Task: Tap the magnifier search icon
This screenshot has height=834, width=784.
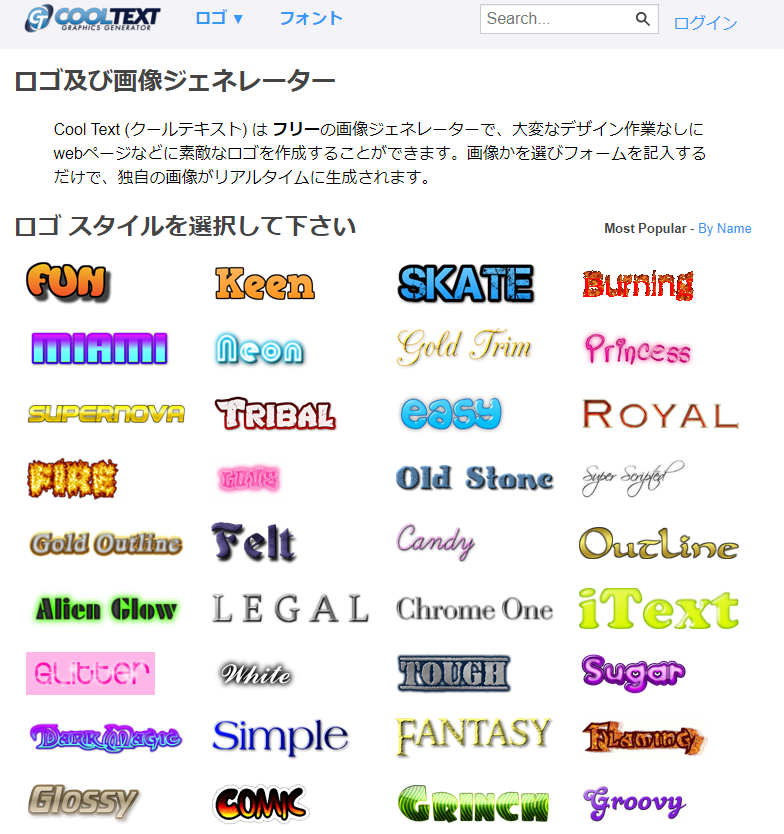Action: click(x=643, y=19)
